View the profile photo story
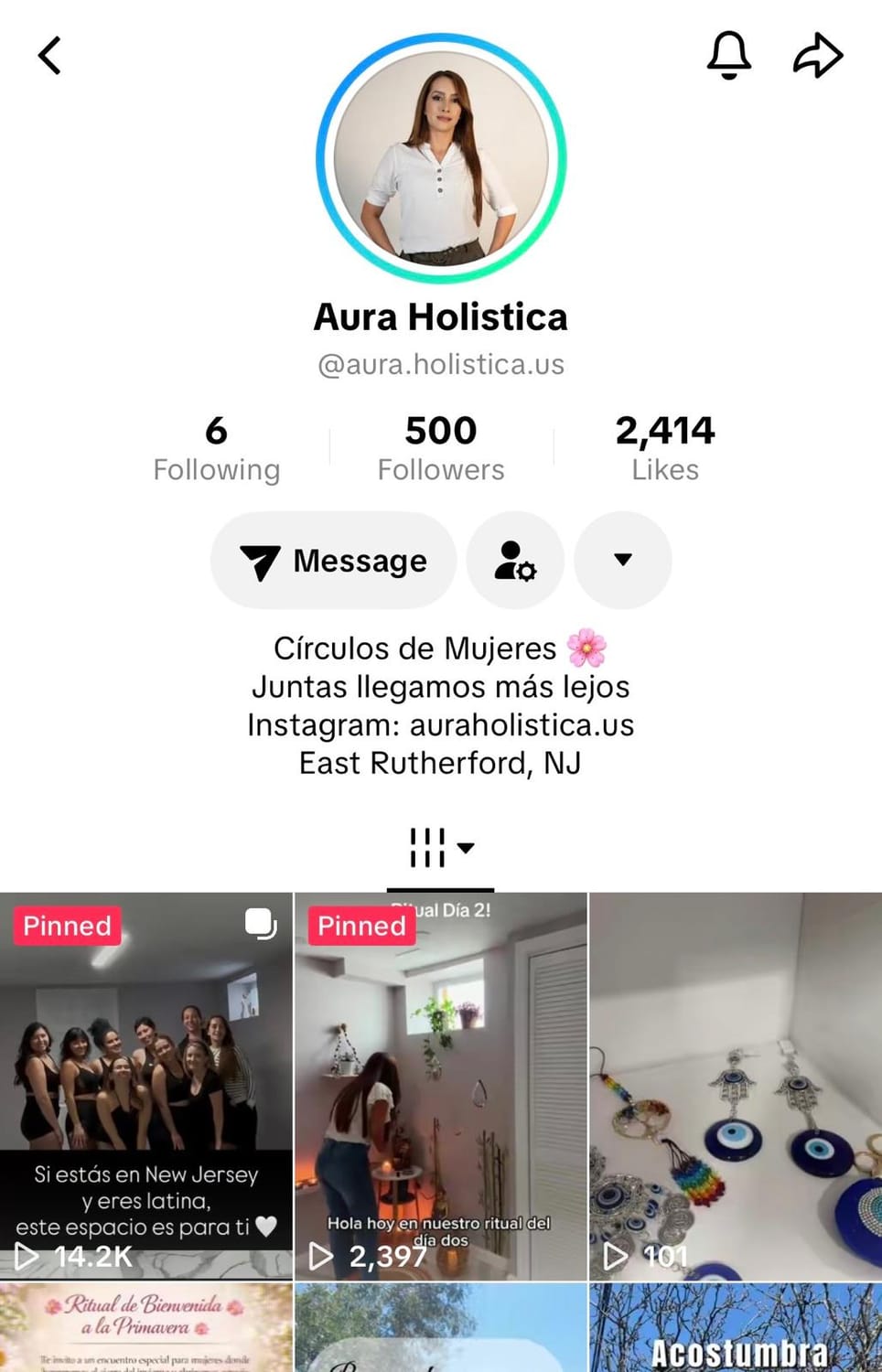The image size is (882, 1372). click(441, 158)
